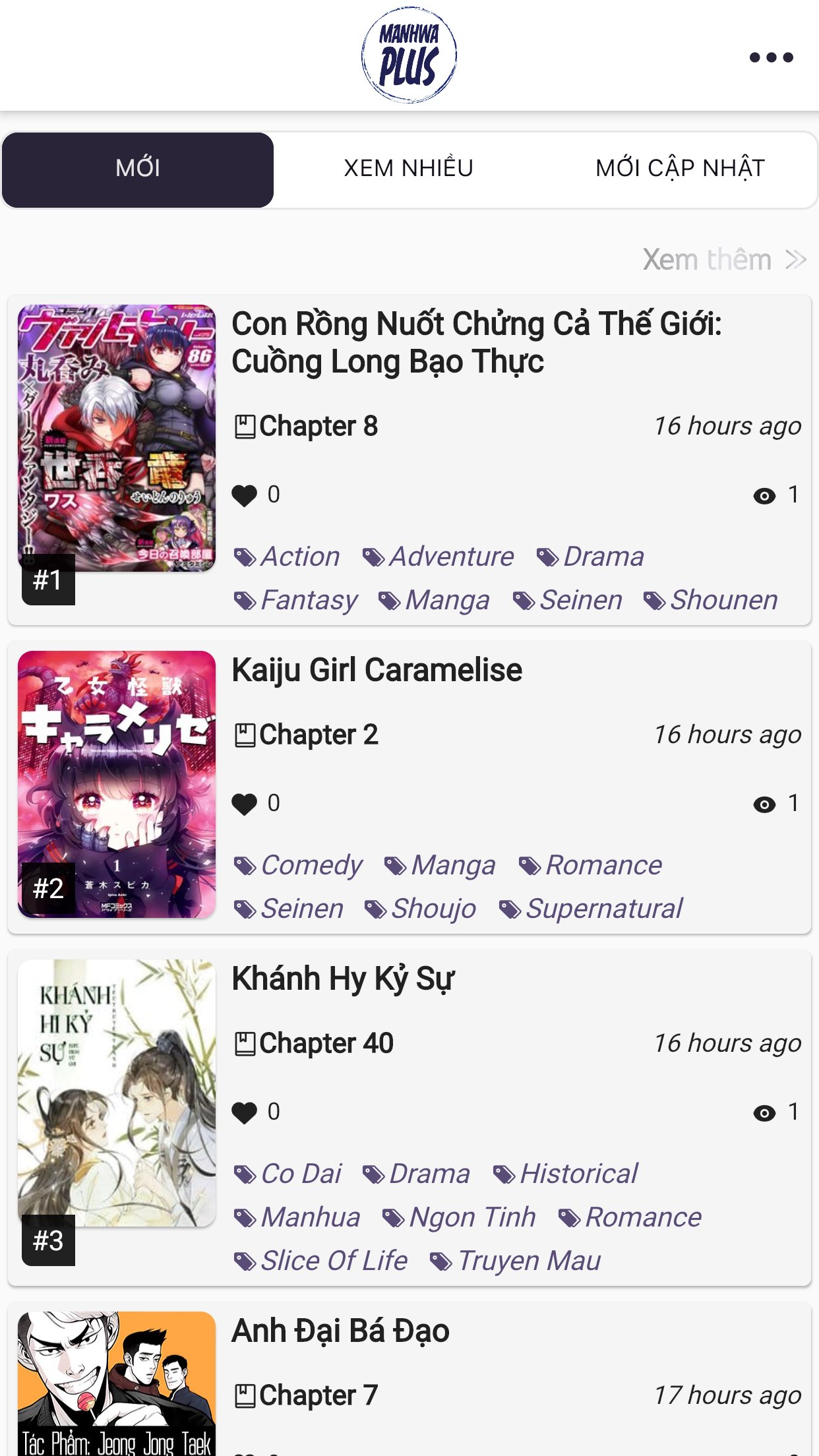The height and width of the screenshot is (1456, 819).
Task: Switch to the XEM NHIỀU tab
Action: 409,168
